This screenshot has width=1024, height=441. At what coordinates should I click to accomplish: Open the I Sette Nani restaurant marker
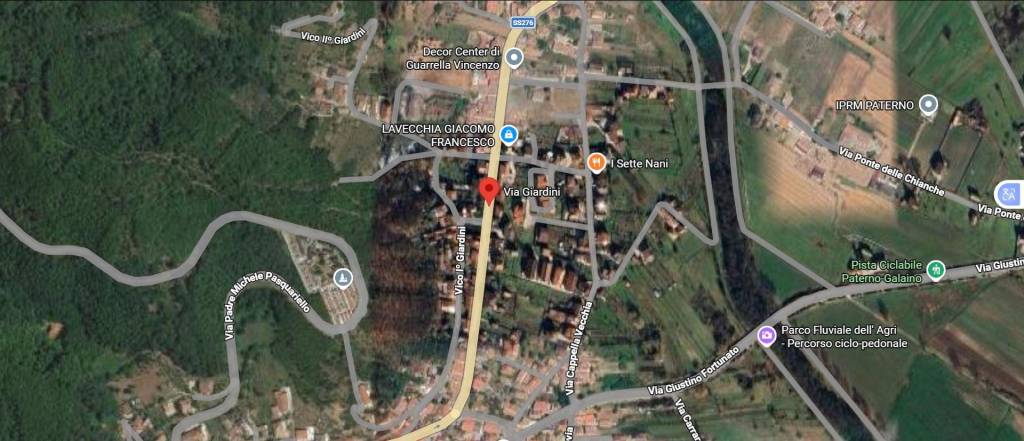tap(597, 163)
